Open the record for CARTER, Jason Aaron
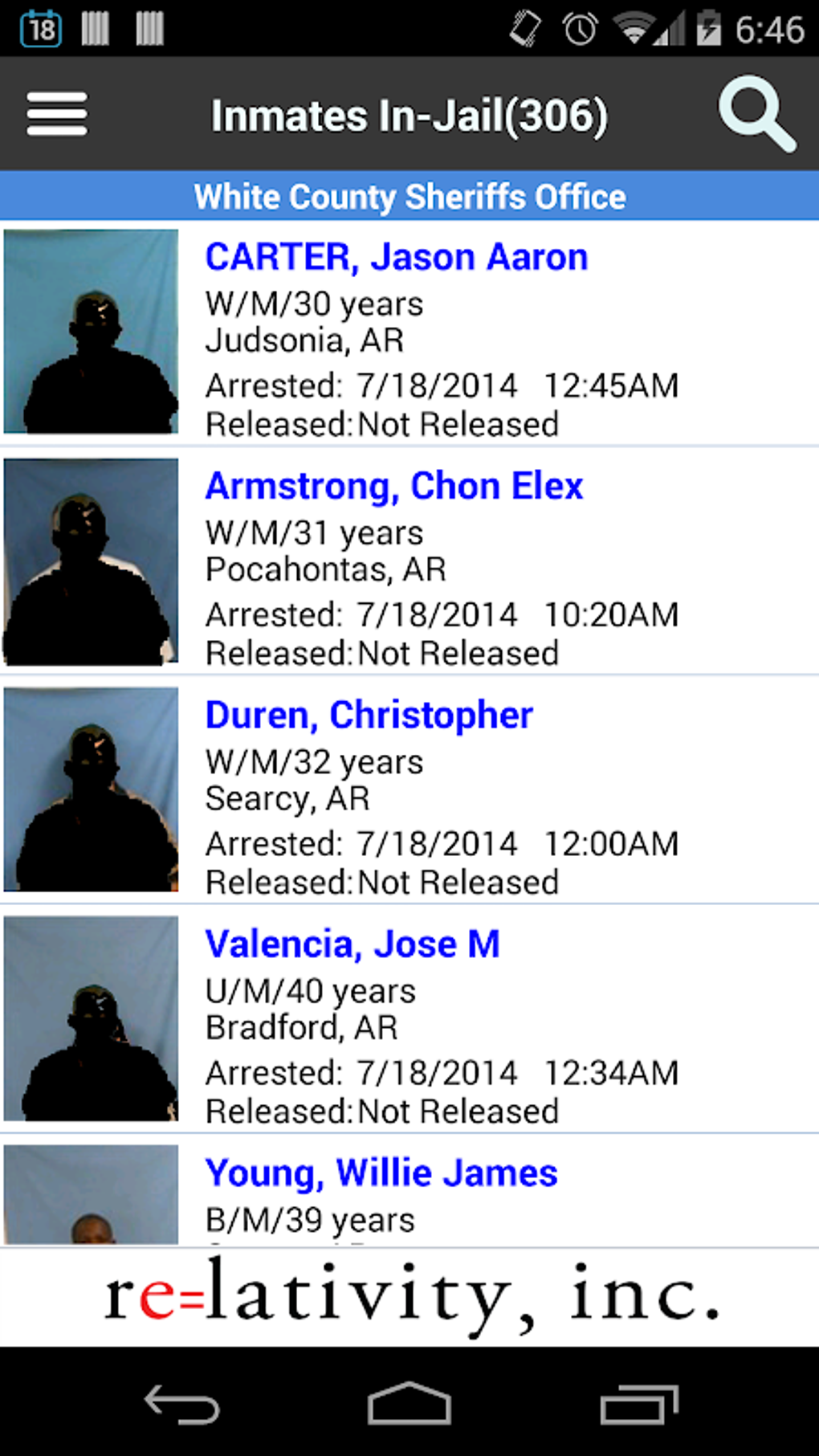The height and width of the screenshot is (1456, 819). tap(397, 258)
